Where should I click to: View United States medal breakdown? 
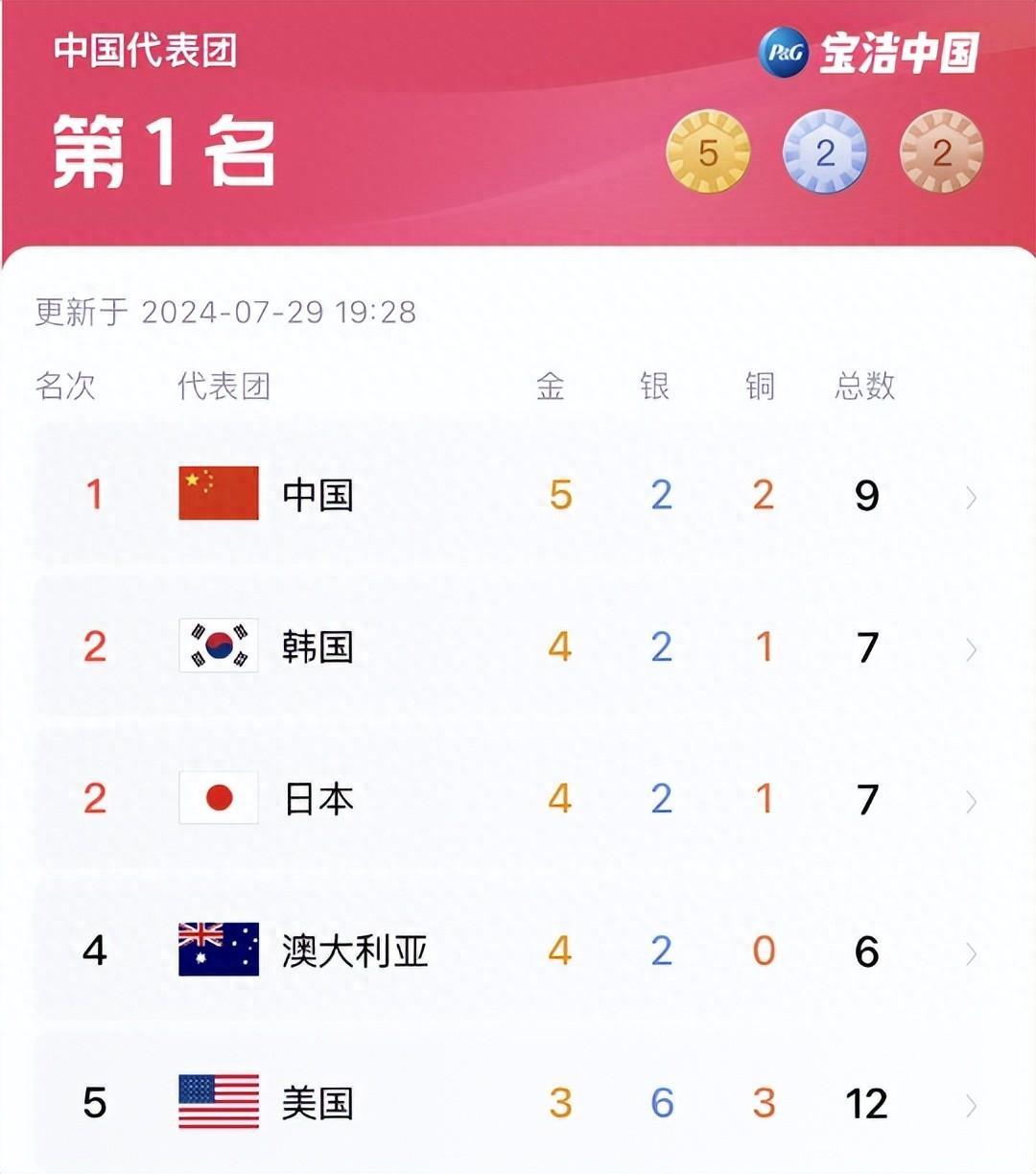971,1104
